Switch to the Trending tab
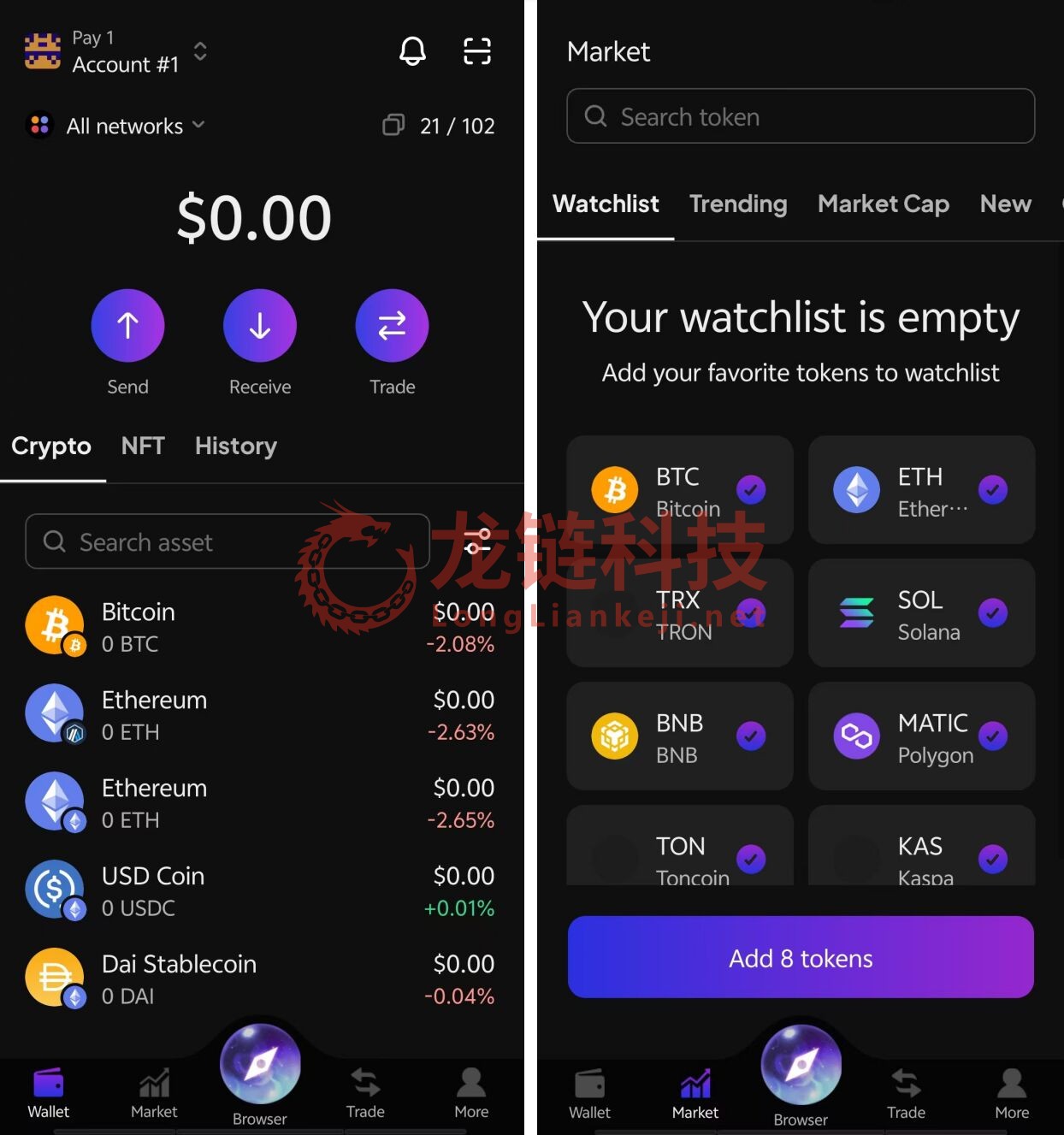 [x=737, y=204]
